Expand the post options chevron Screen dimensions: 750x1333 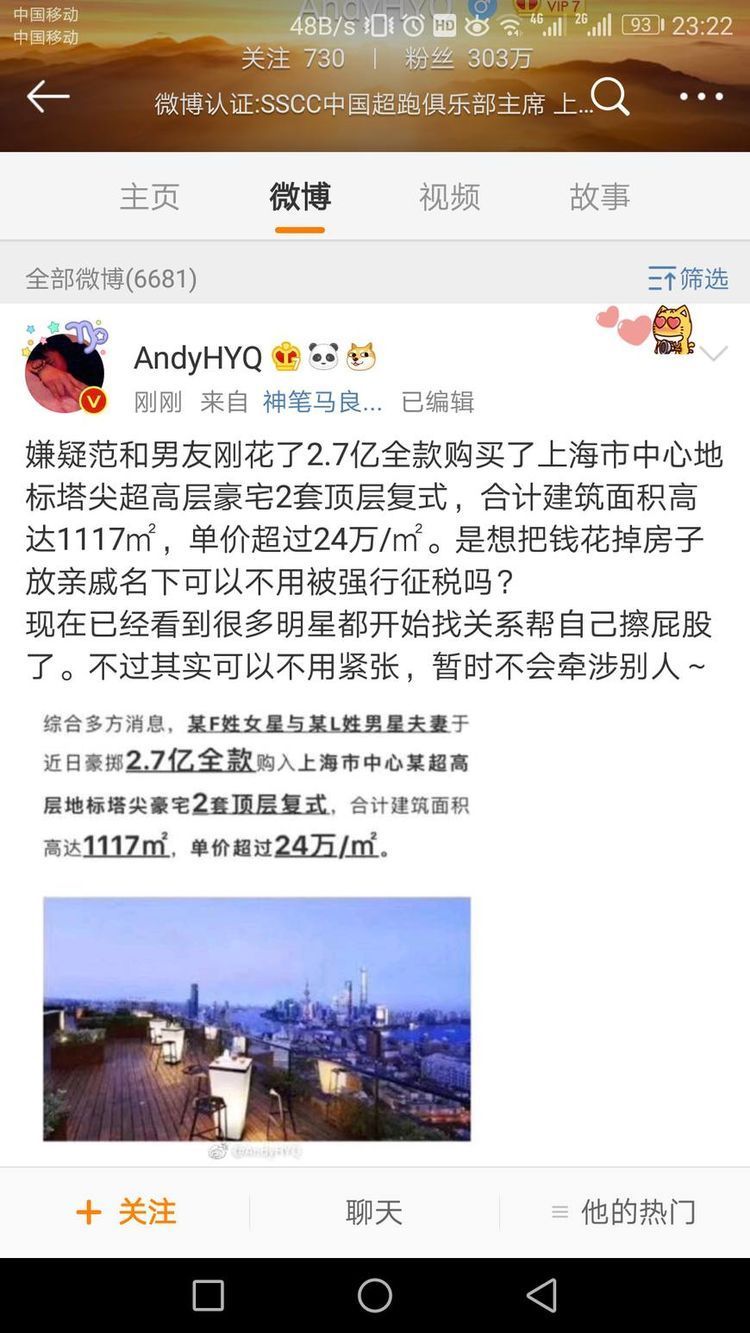(713, 354)
